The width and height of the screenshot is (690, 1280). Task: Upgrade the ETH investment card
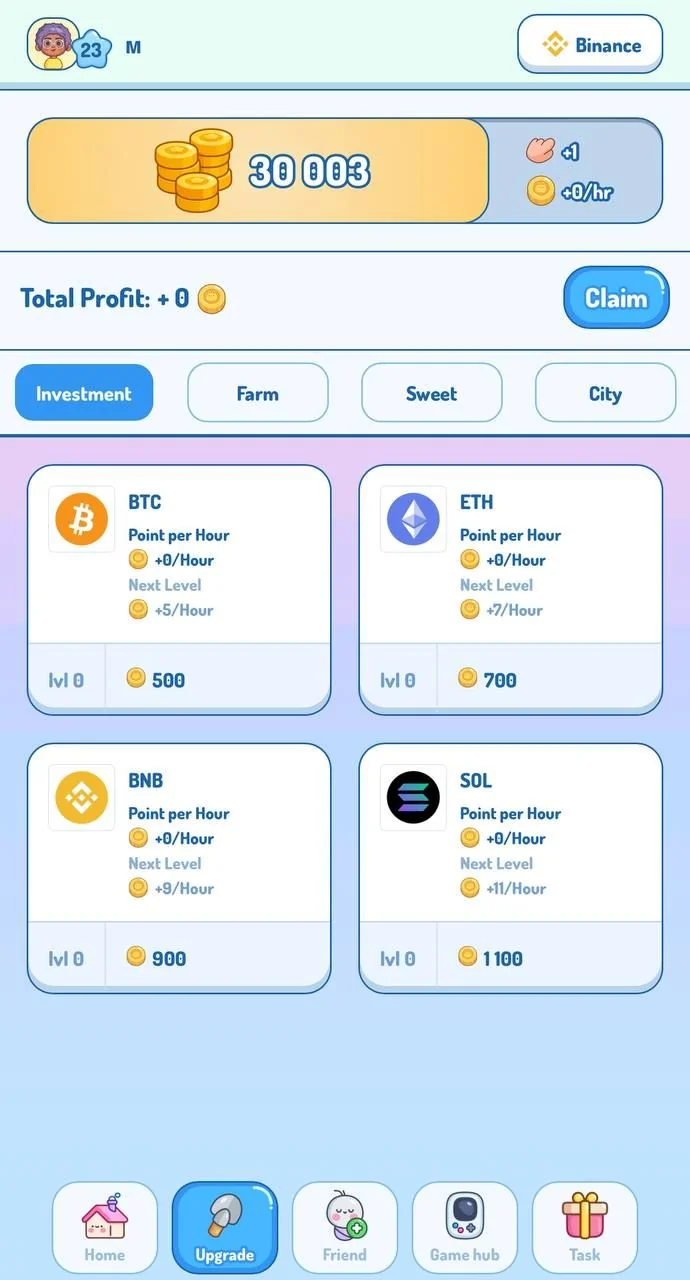511,590
